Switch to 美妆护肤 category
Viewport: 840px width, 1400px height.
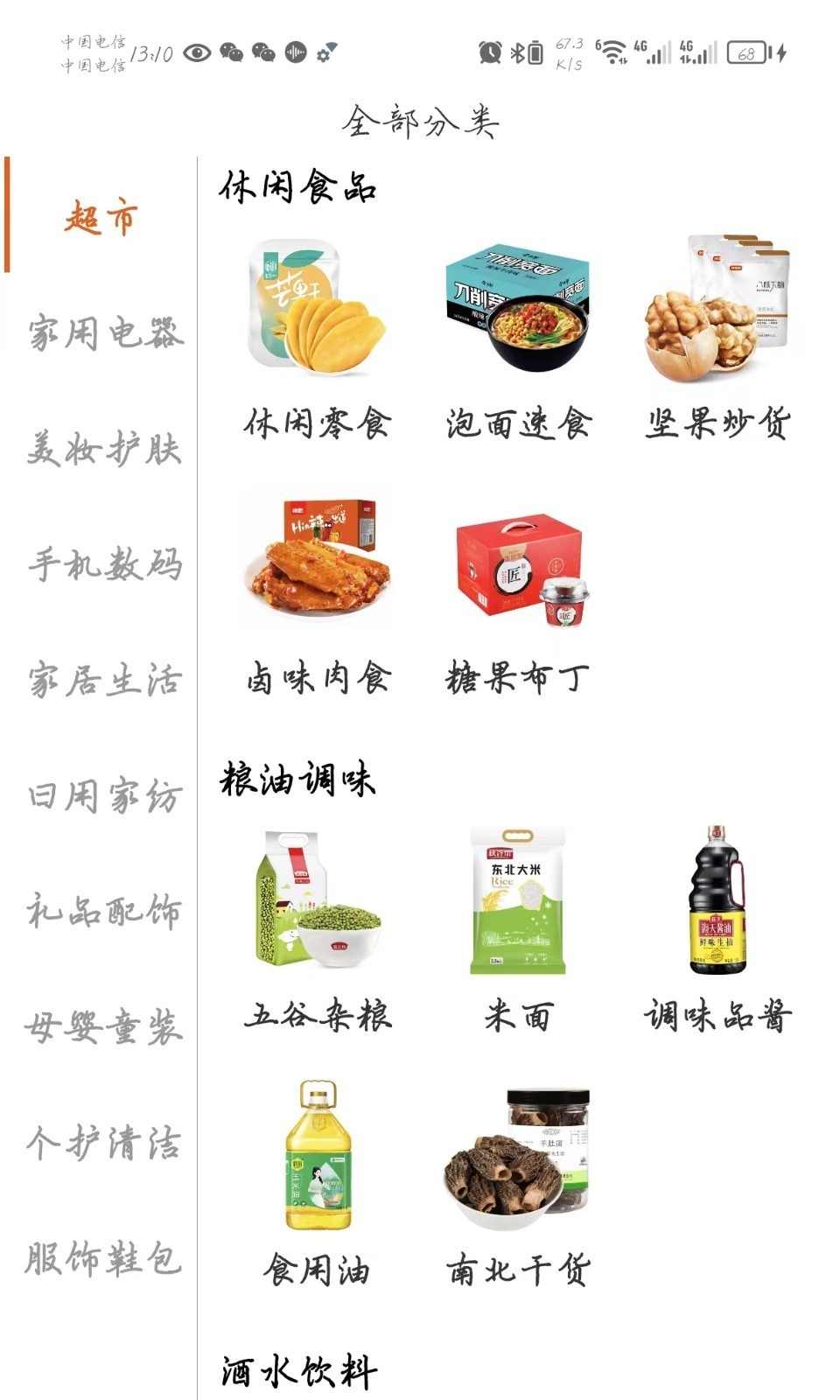[x=105, y=449]
